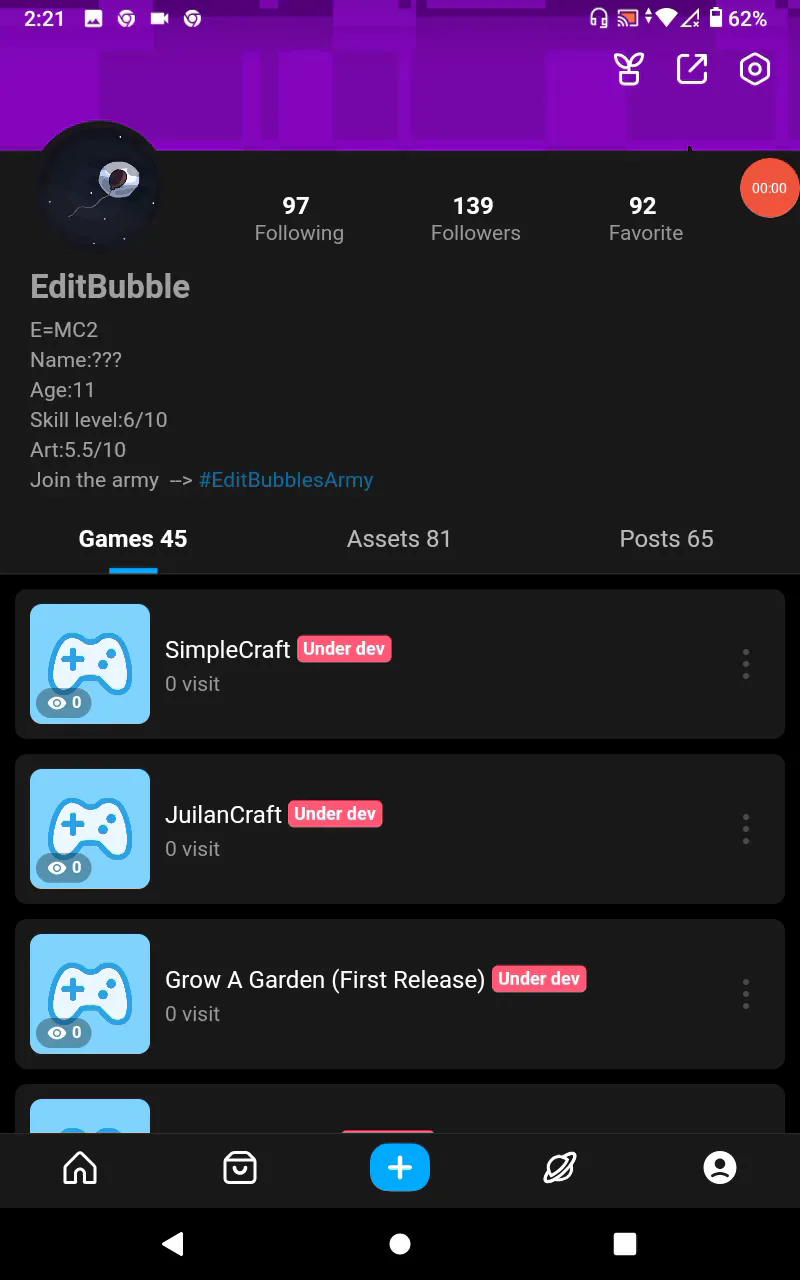
Task: Open the plant sprout icon in header
Action: (628, 69)
